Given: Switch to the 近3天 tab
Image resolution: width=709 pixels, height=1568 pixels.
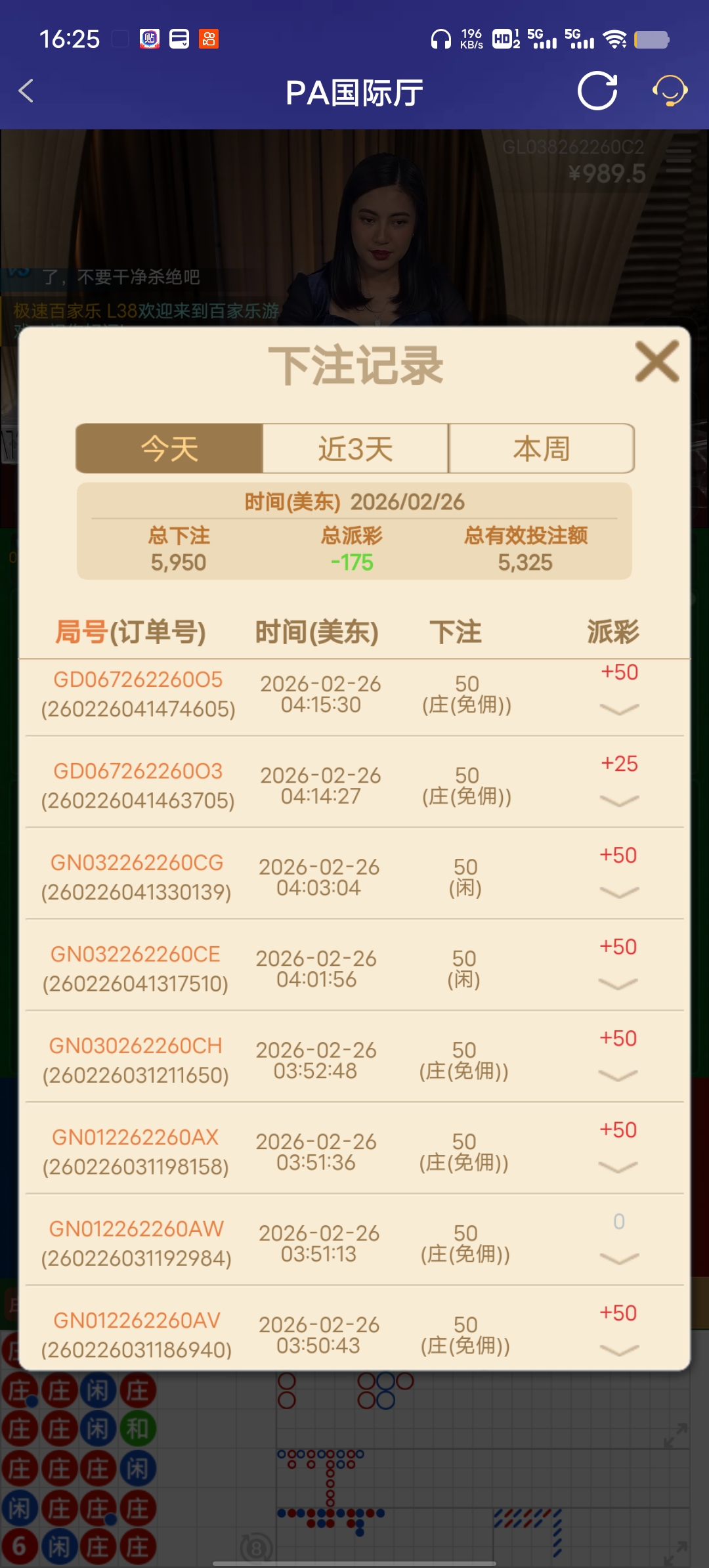Looking at the screenshot, I should [x=355, y=448].
